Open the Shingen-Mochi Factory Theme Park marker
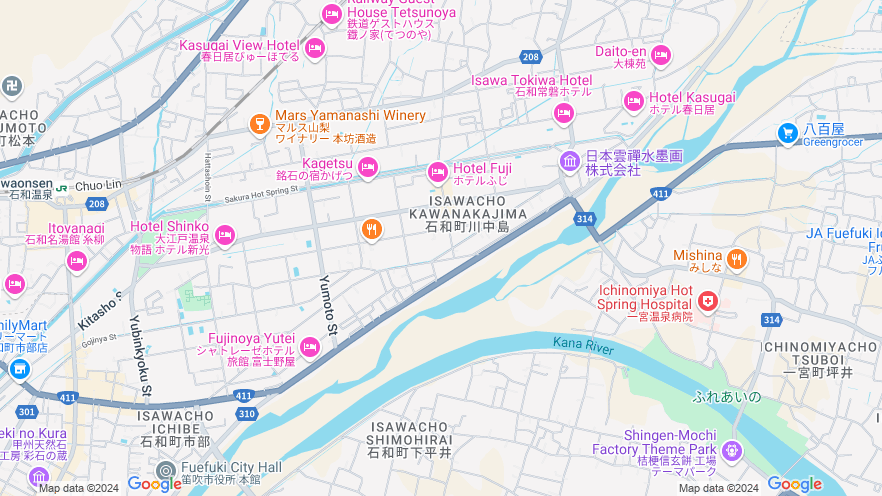Image resolution: width=882 pixels, height=496 pixels. point(732,452)
